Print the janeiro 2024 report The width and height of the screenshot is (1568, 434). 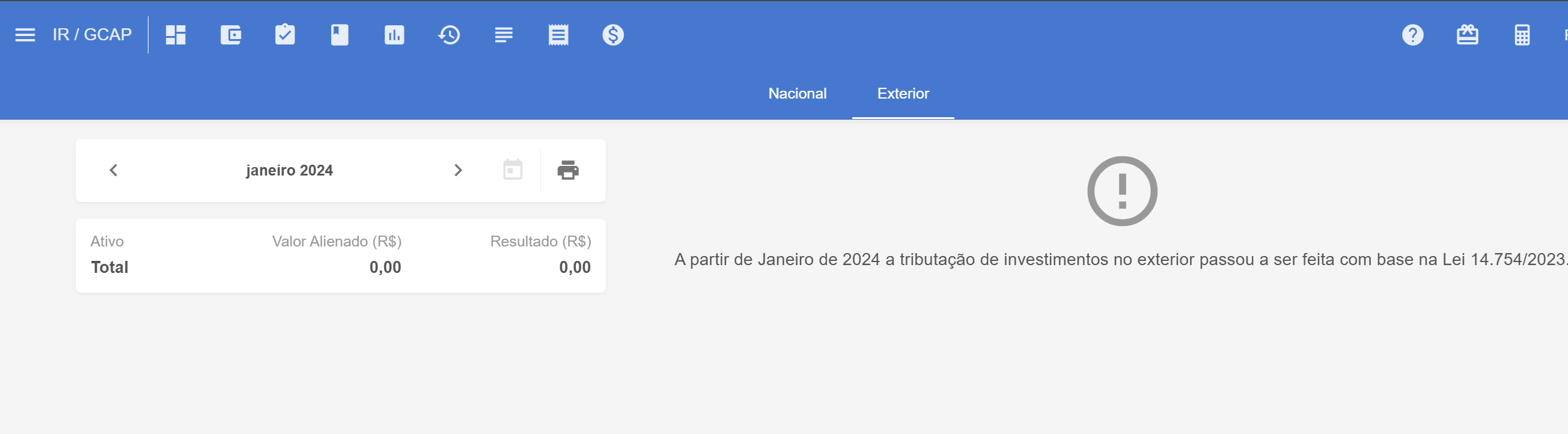tap(568, 171)
